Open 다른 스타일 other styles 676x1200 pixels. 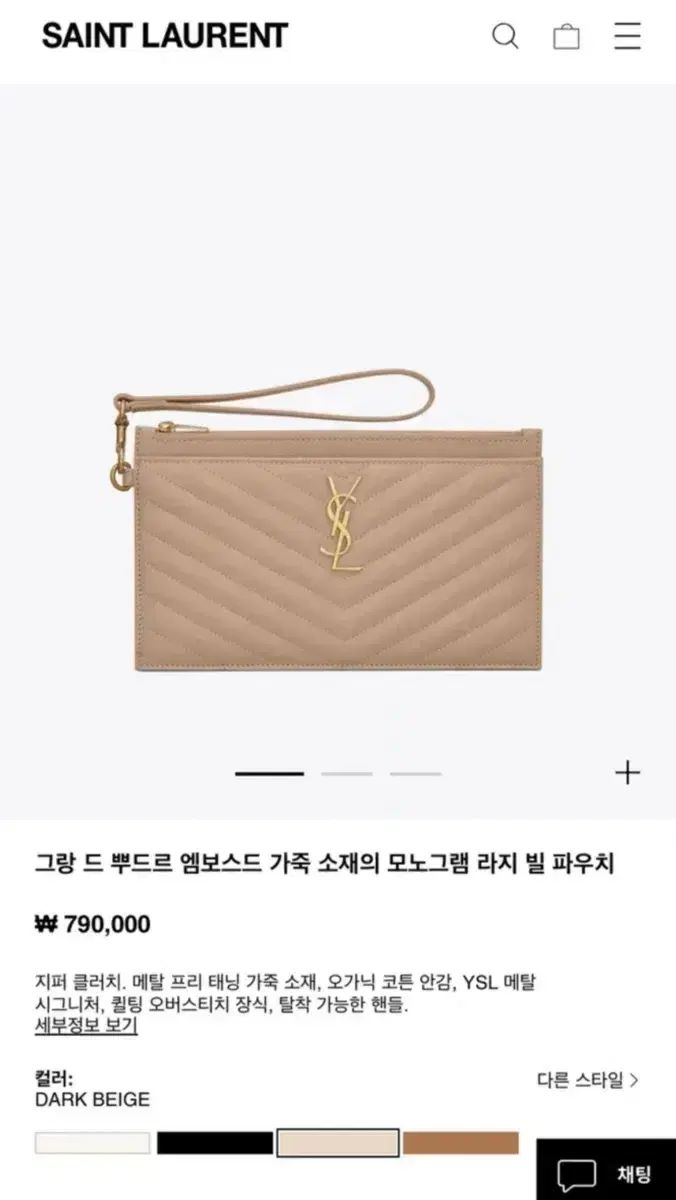588,1080
